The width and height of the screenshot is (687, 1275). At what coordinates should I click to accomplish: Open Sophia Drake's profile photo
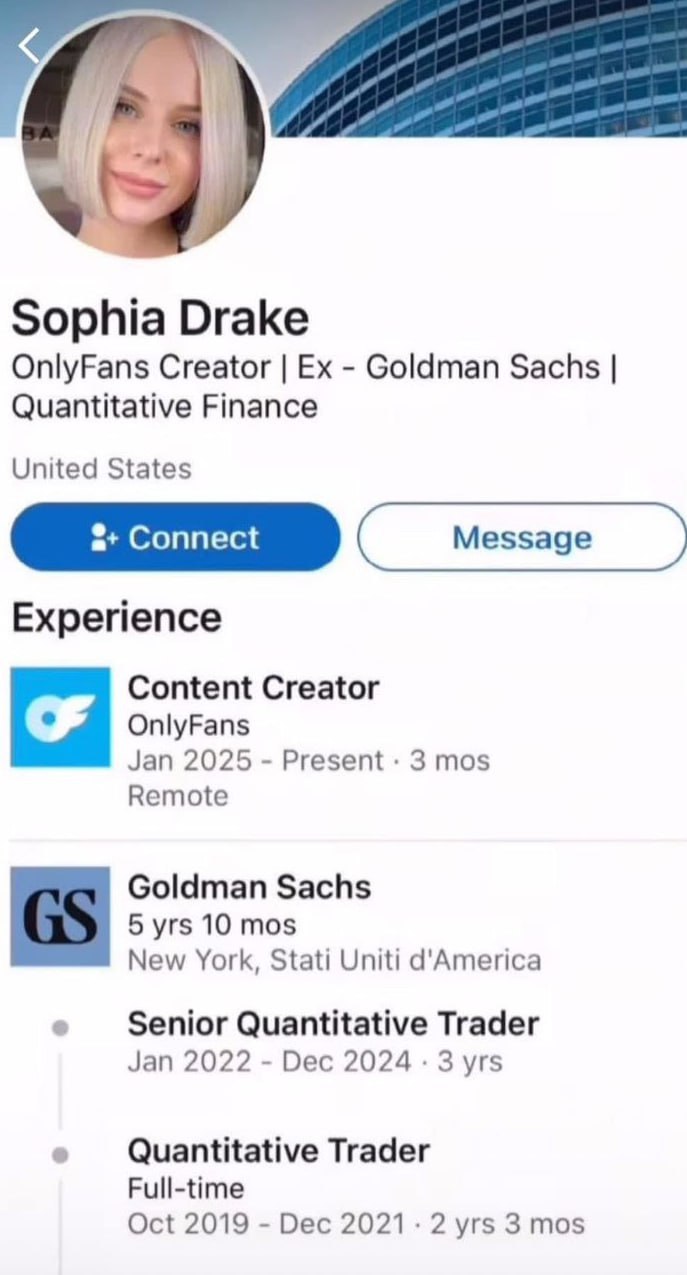coord(143,135)
